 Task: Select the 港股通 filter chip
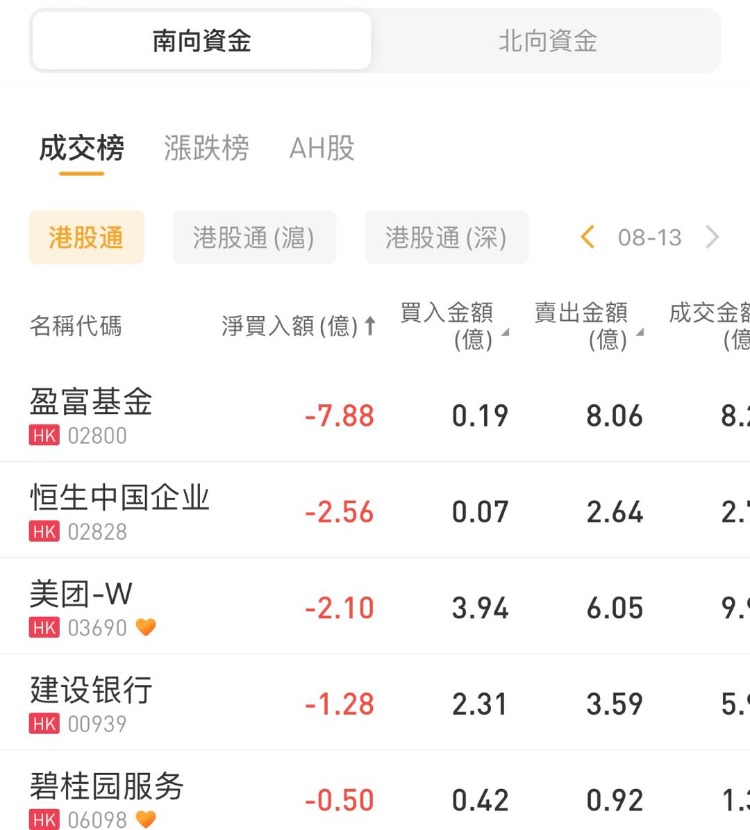86,237
